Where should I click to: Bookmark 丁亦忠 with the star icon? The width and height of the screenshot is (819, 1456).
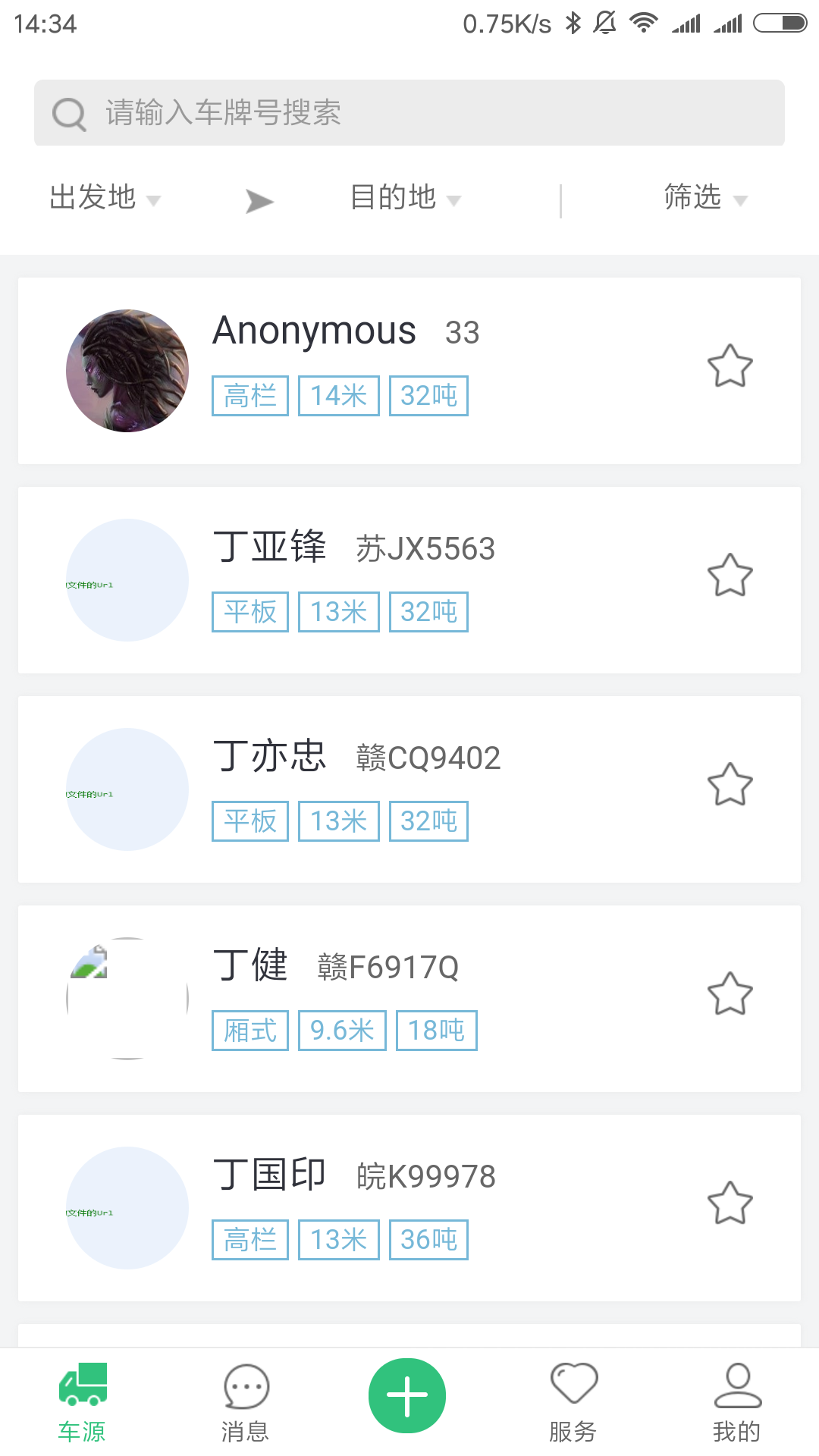(730, 785)
